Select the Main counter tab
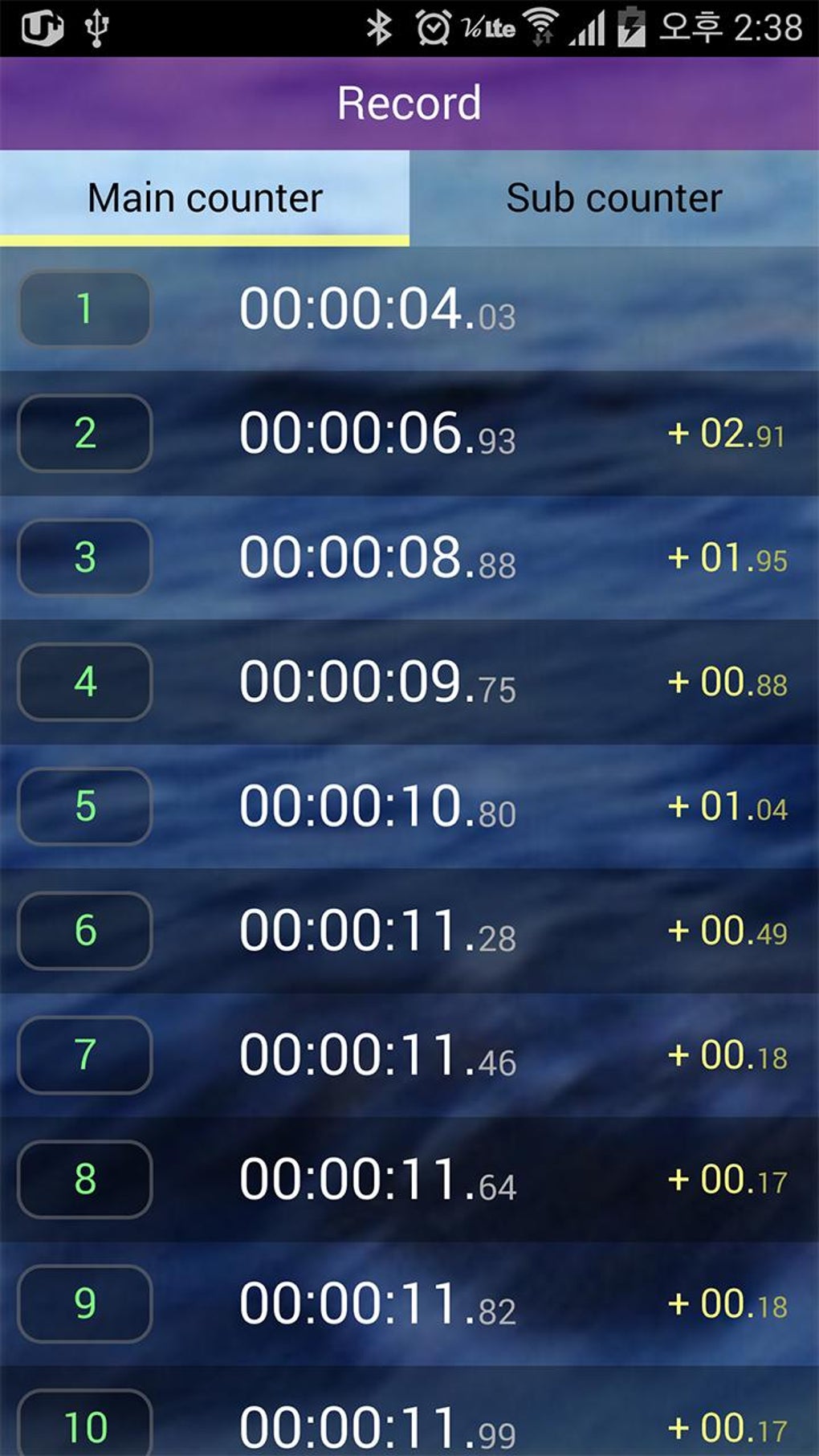 pyautogui.click(x=205, y=198)
